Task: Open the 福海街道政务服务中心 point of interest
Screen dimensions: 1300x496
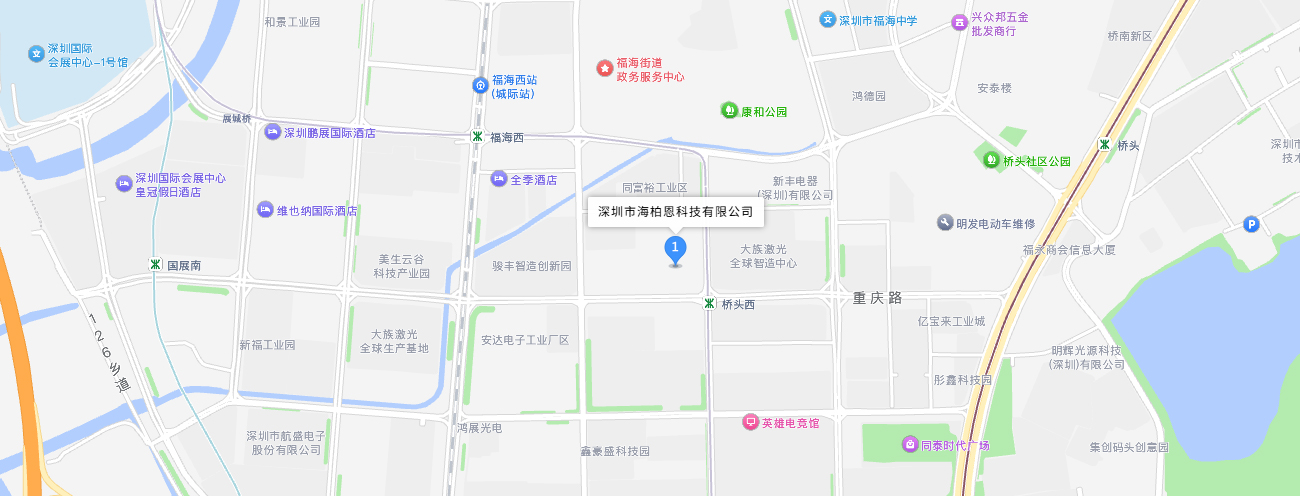Action: click(x=605, y=68)
